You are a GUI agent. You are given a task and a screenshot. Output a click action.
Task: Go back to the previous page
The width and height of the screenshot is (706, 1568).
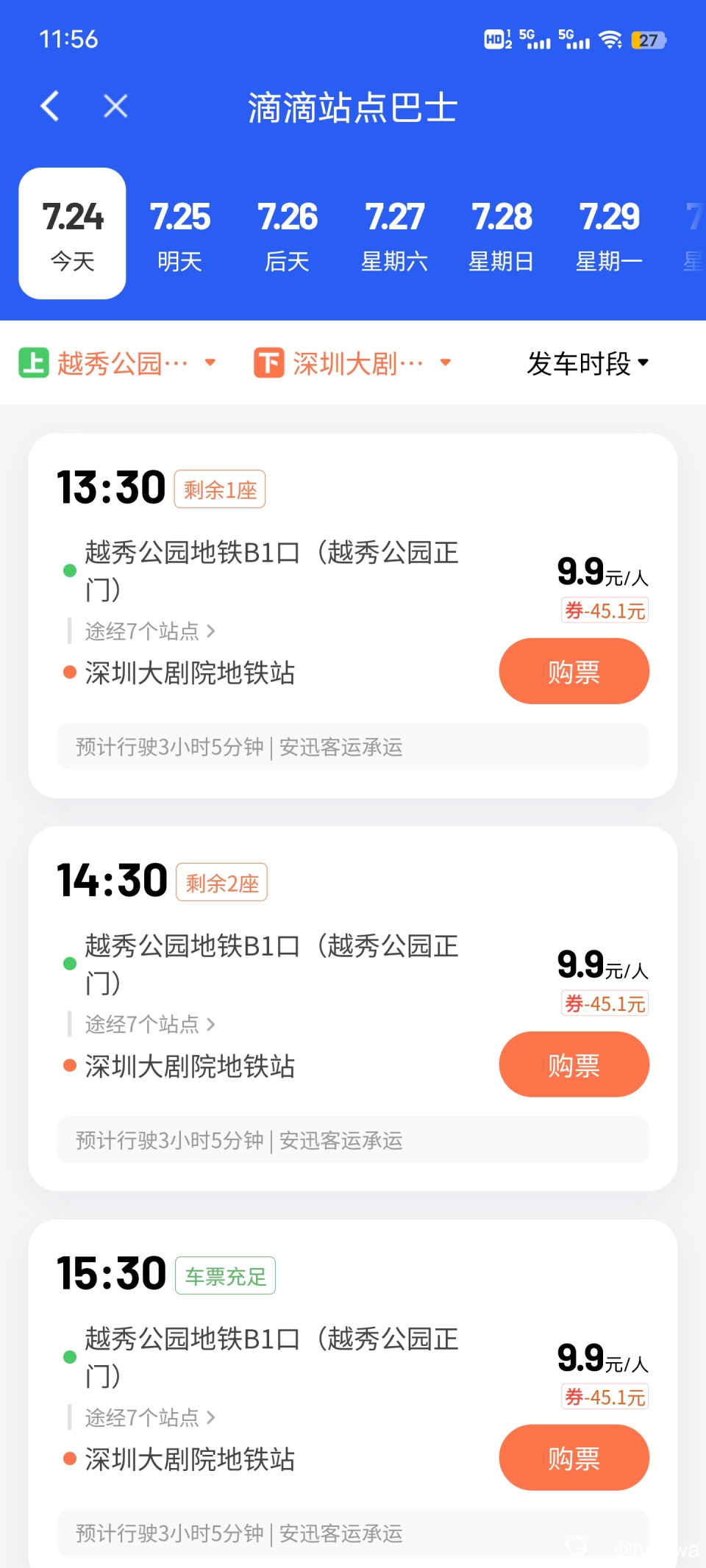click(50, 106)
